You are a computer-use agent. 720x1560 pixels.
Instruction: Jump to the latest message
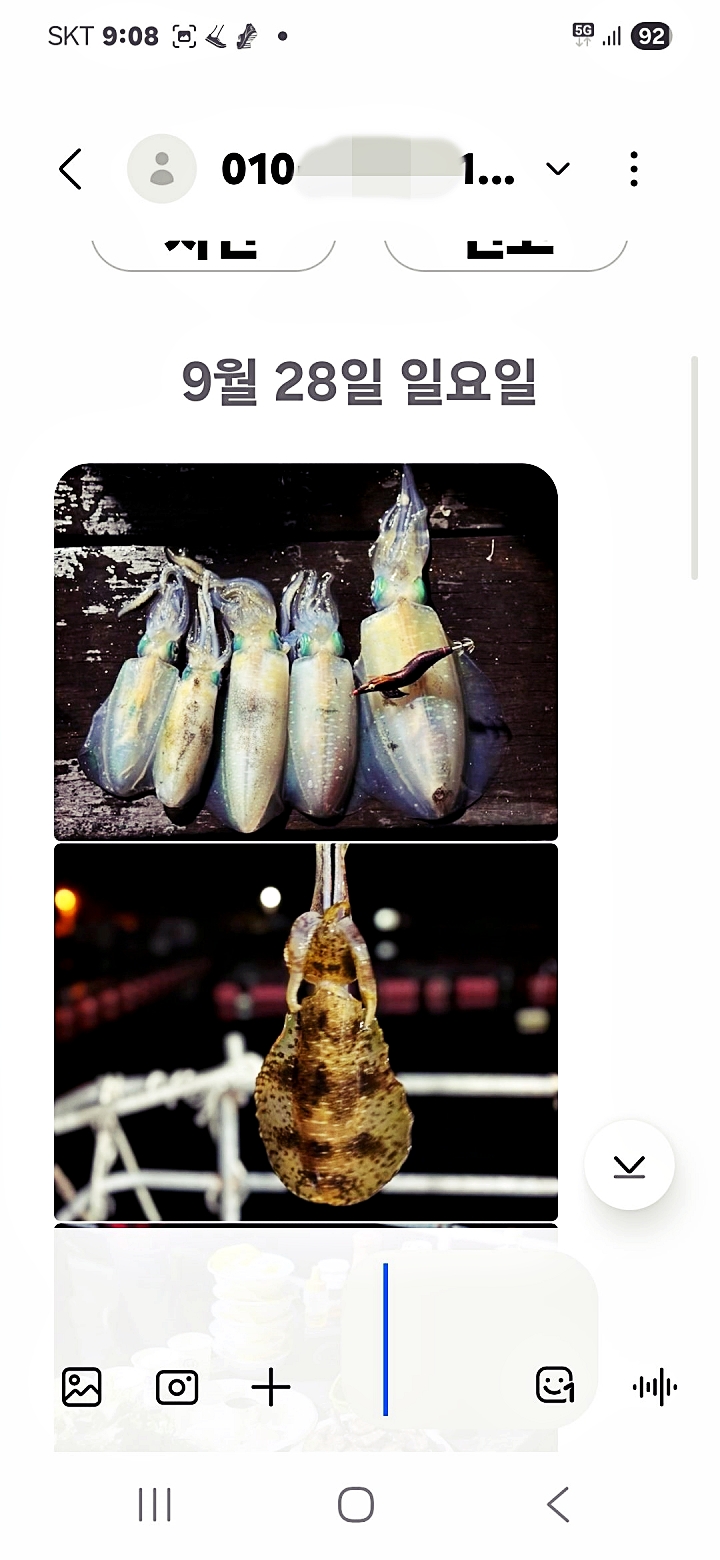pos(629,1165)
